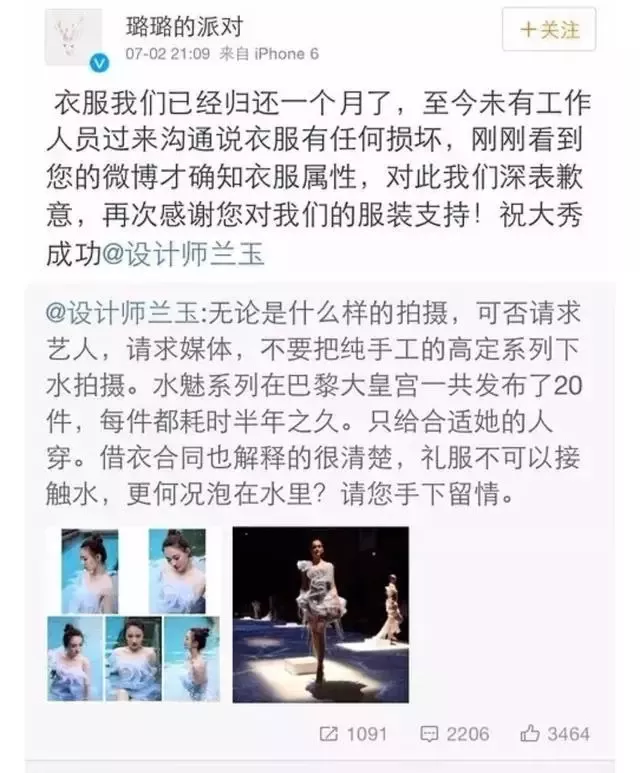Screen dimensions: 640x773
Task: Follow 璐璐的派对 with the 关注 button
Action: click(x=548, y=30)
